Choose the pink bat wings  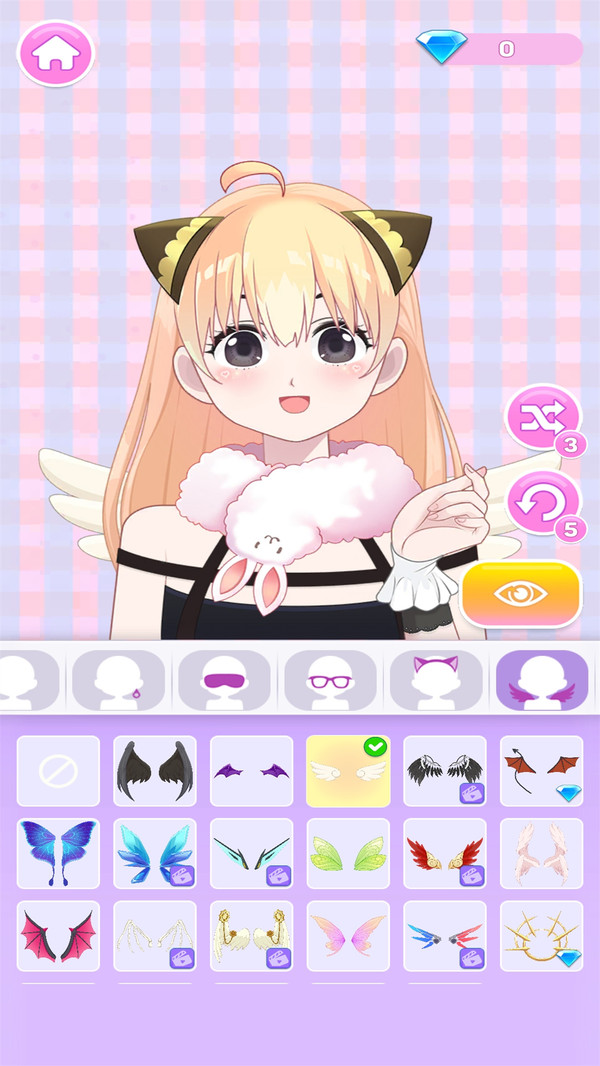(58, 935)
